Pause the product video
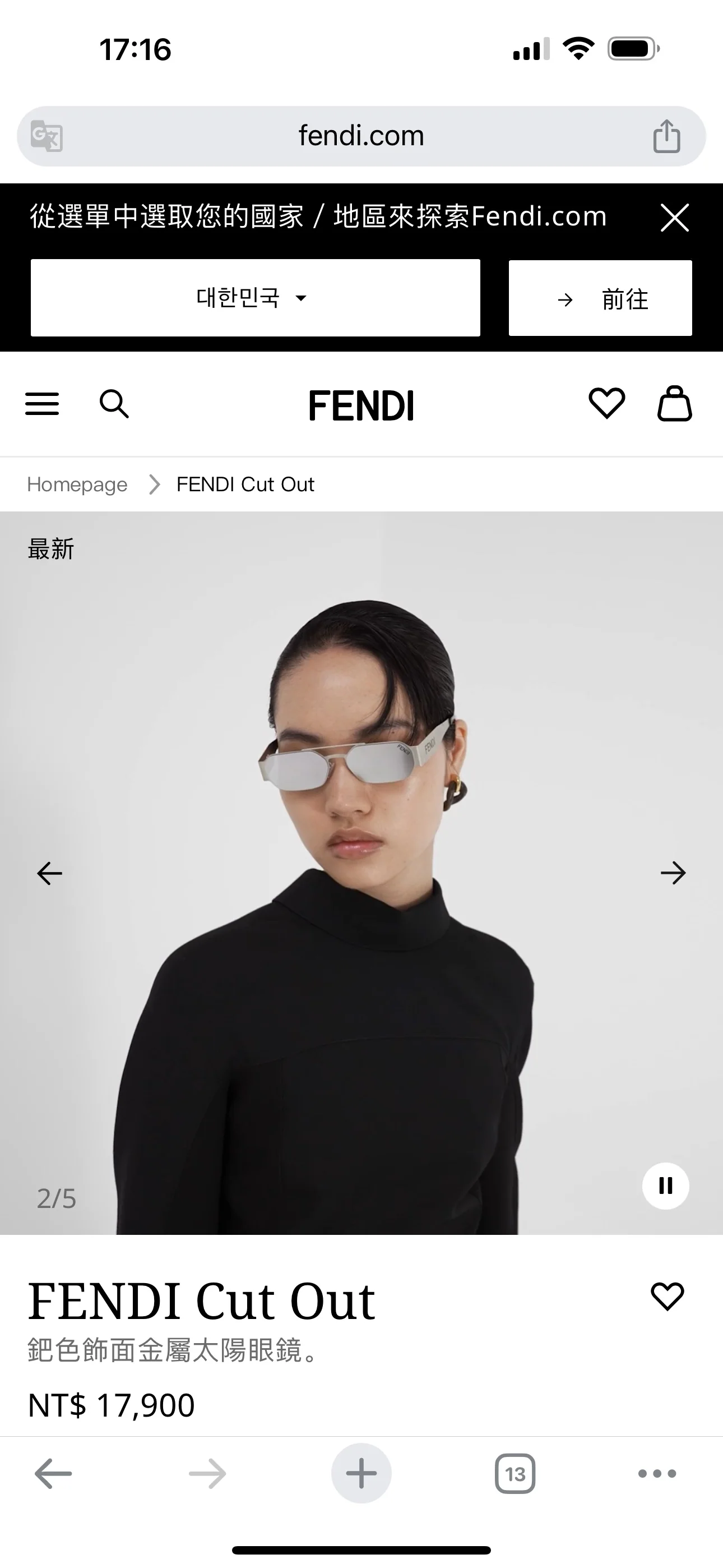723x1568 pixels. tap(666, 1186)
